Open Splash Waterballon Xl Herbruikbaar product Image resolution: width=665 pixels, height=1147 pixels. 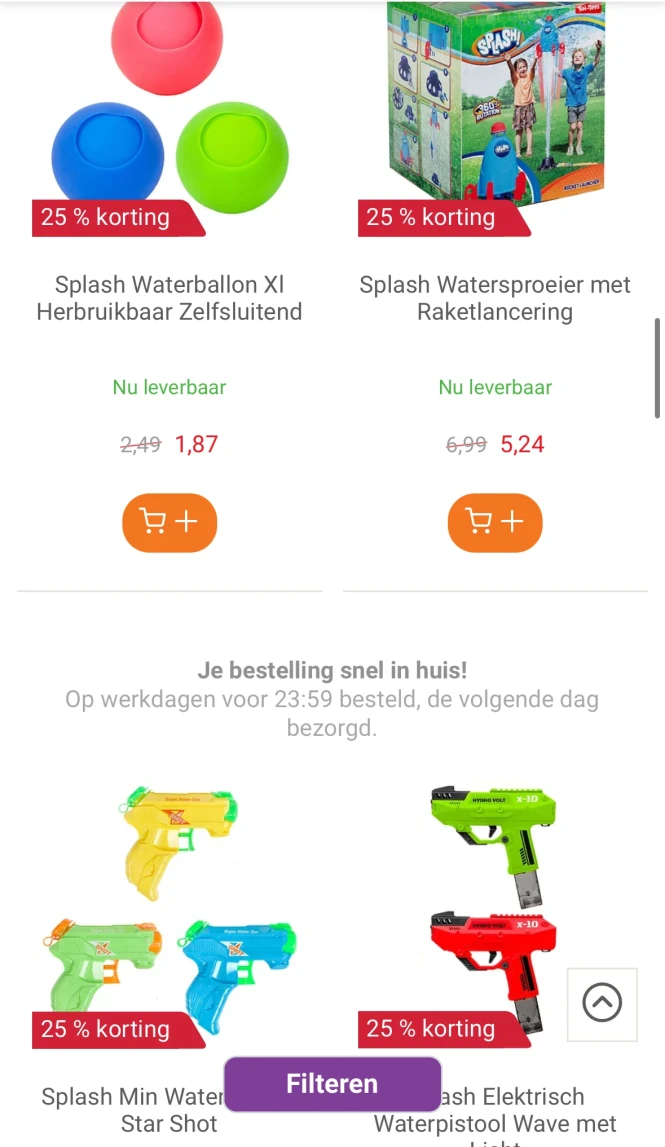click(169, 298)
